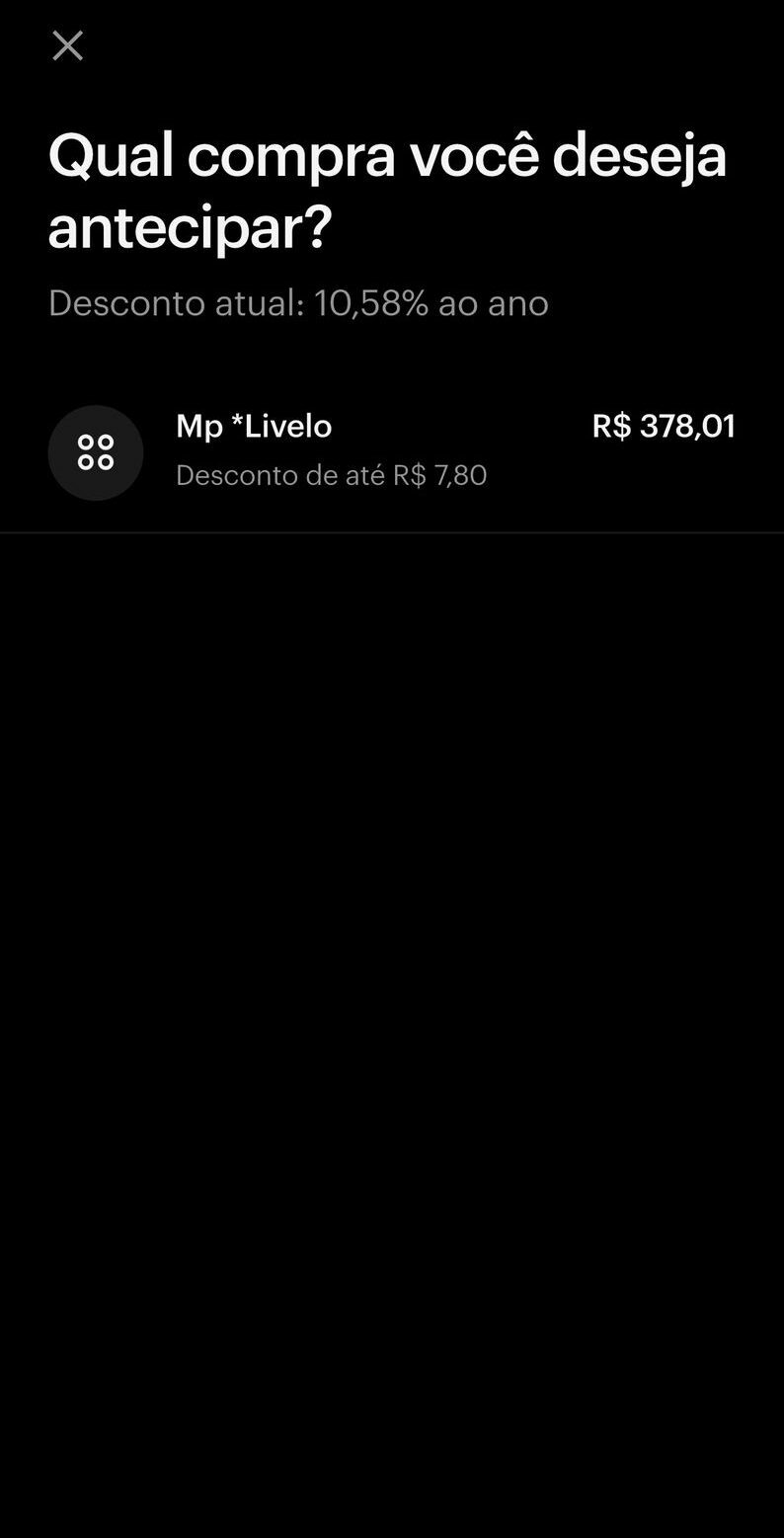Screen dimensions: 784x1538
Task: Click the divider area below the purchase list
Action: pyautogui.click(x=392, y=531)
